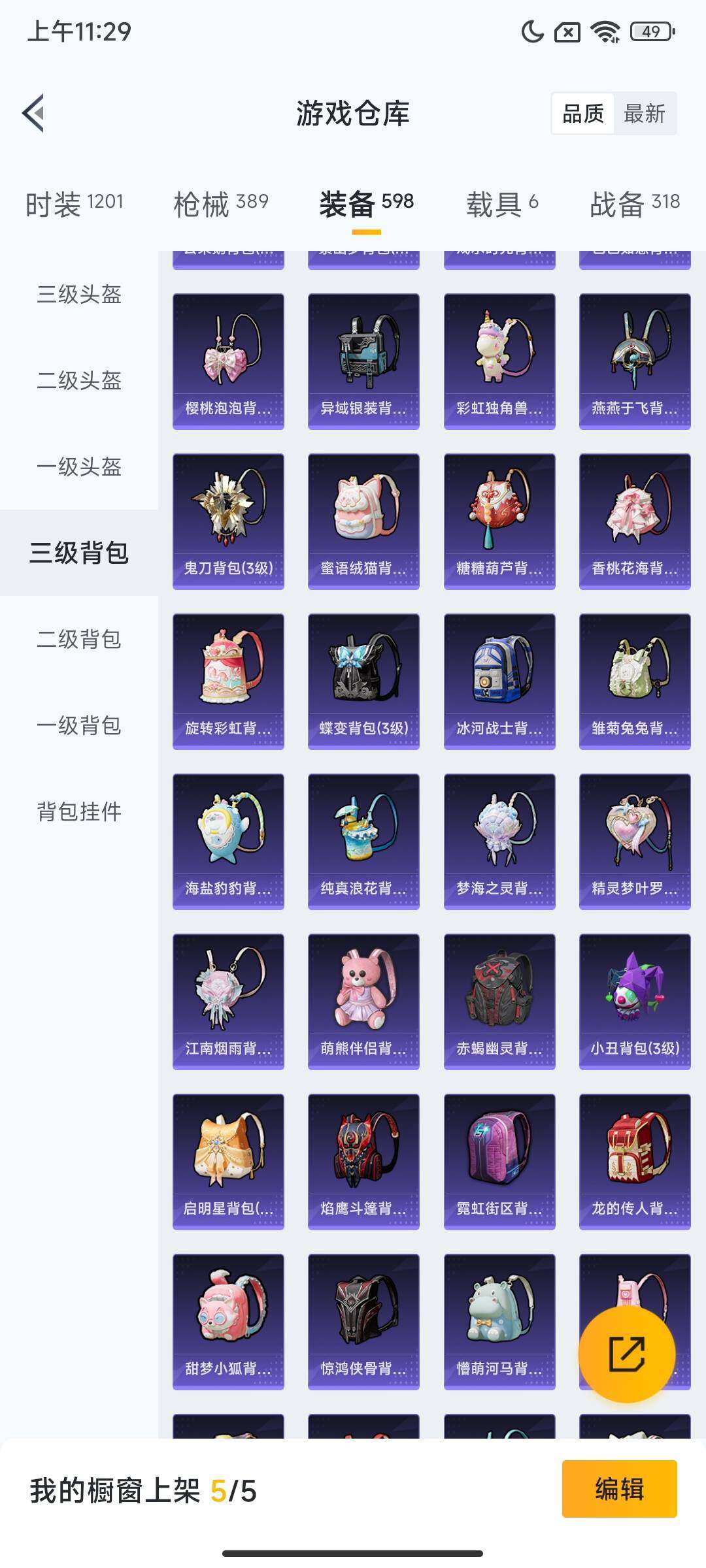Image resolution: width=706 pixels, height=1568 pixels.
Task: Go back using the top-left arrow
Action: click(34, 113)
